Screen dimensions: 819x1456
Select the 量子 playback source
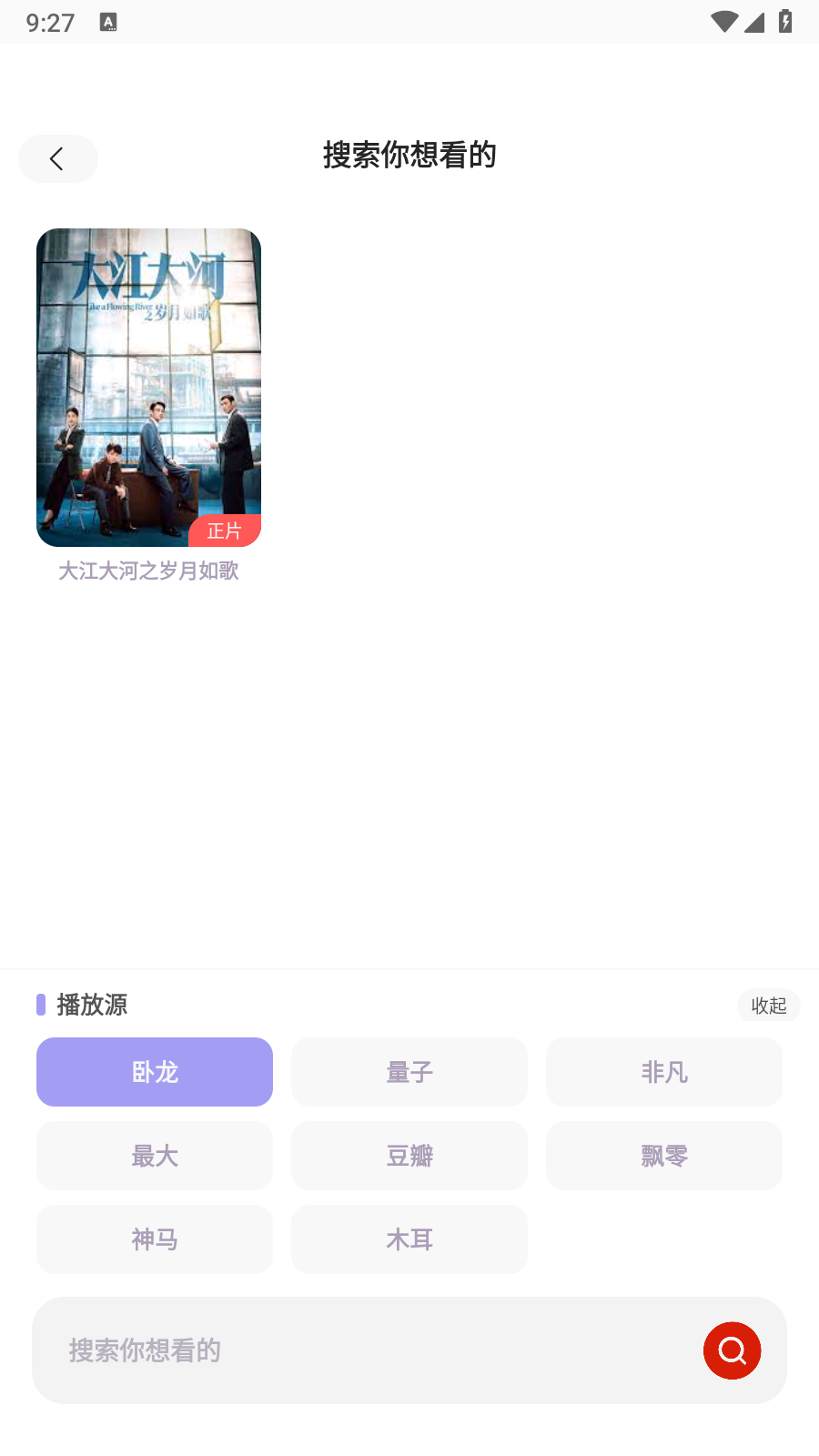(409, 1072)
